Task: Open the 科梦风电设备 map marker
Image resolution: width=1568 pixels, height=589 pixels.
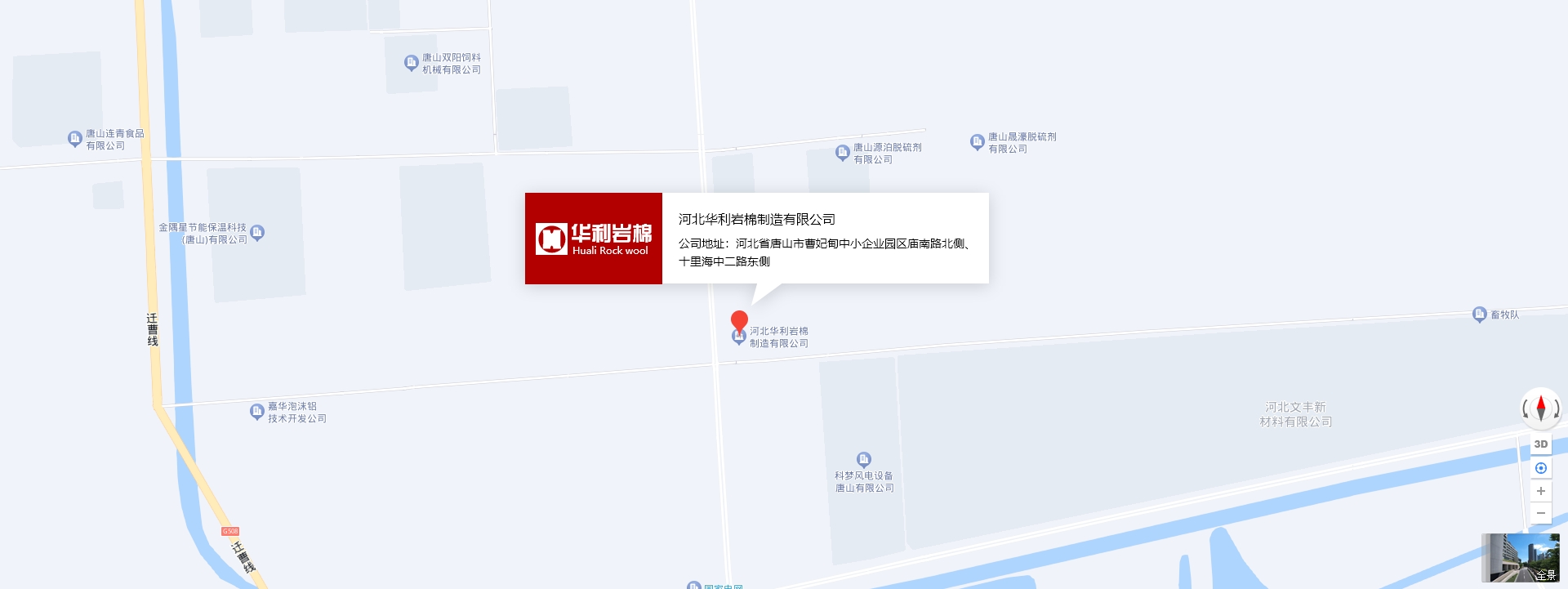Action: 864,459
